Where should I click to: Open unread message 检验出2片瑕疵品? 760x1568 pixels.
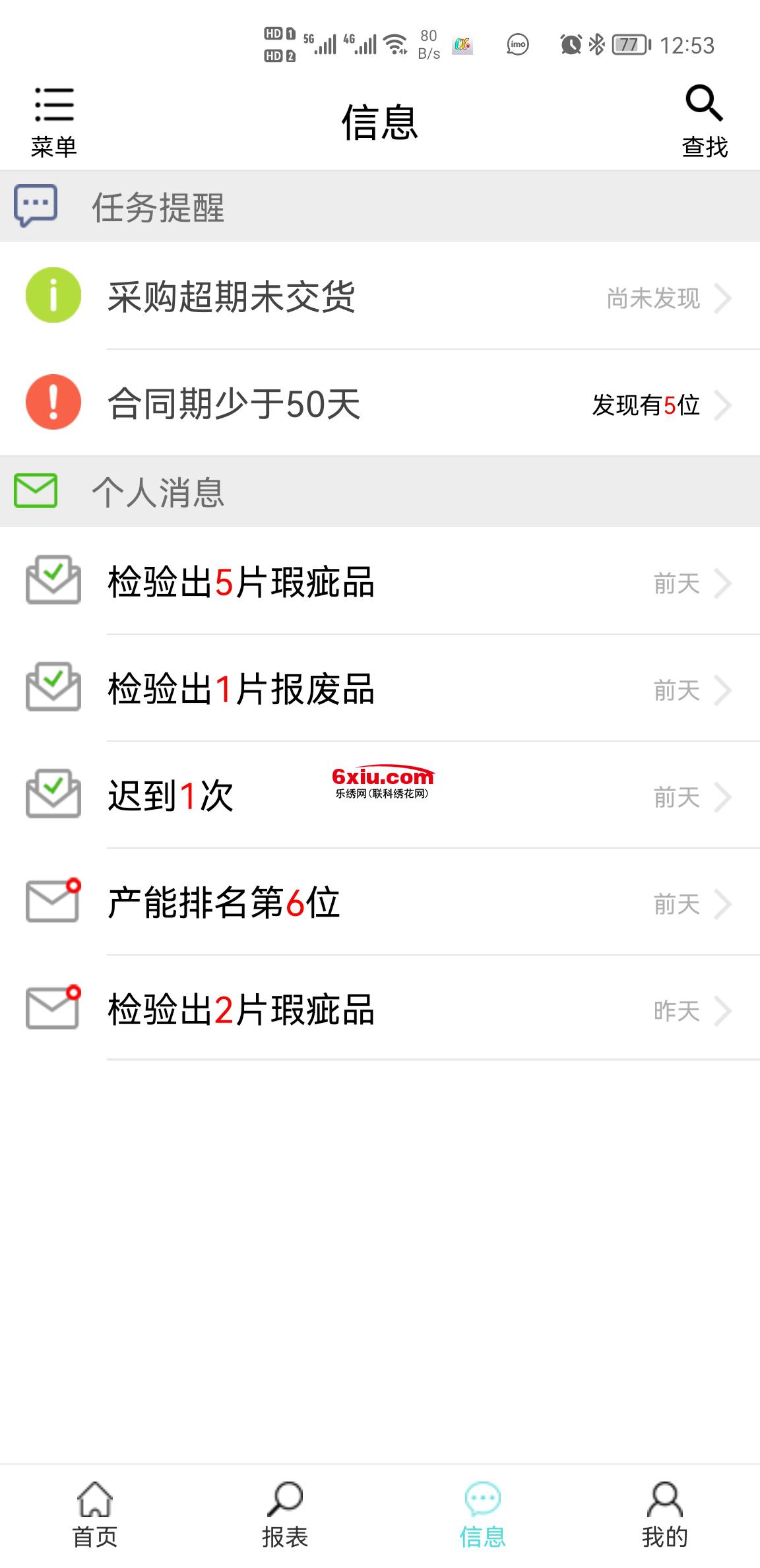click(x=380, y=1010)
